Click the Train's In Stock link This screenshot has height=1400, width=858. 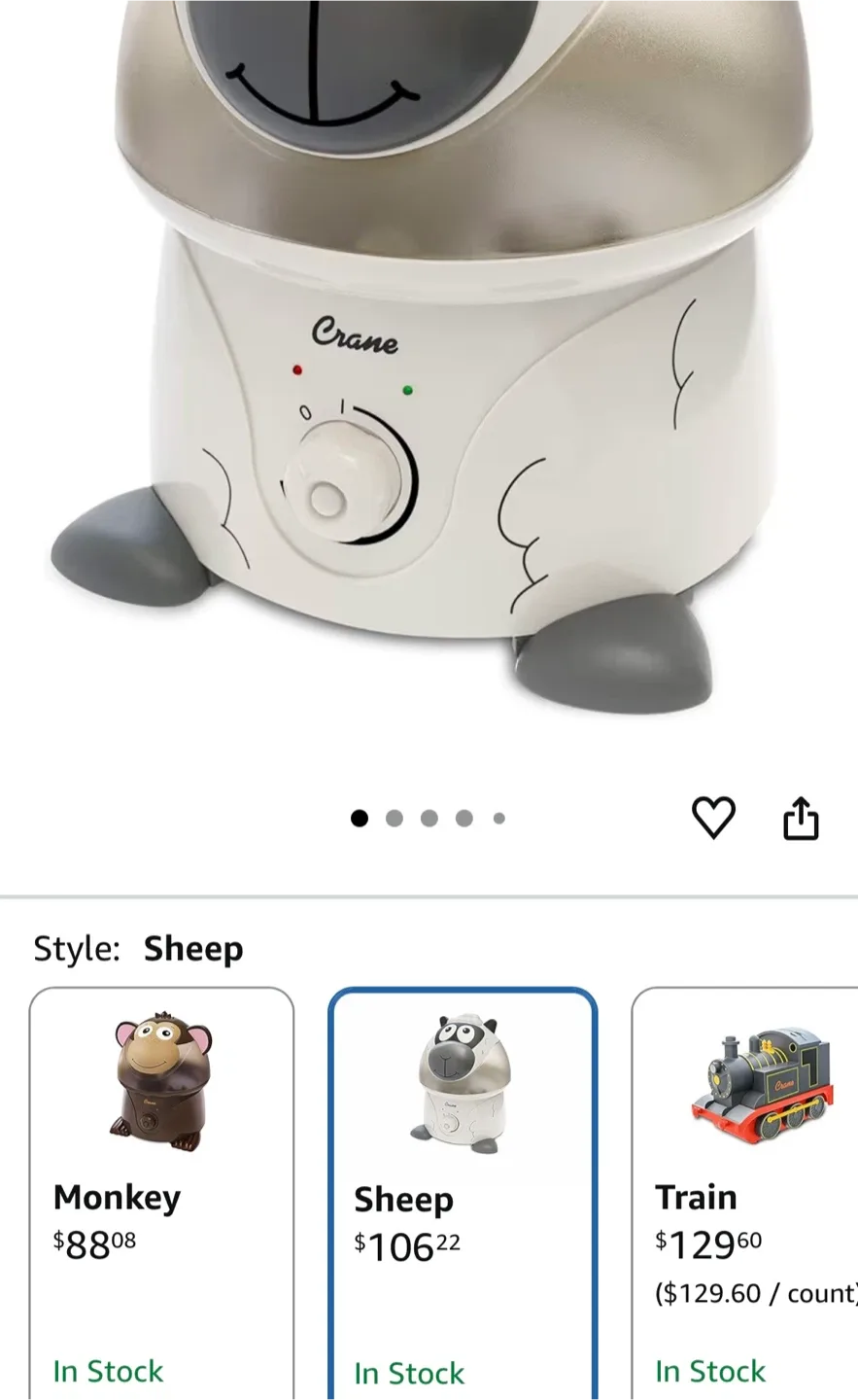click(710, 1371)
